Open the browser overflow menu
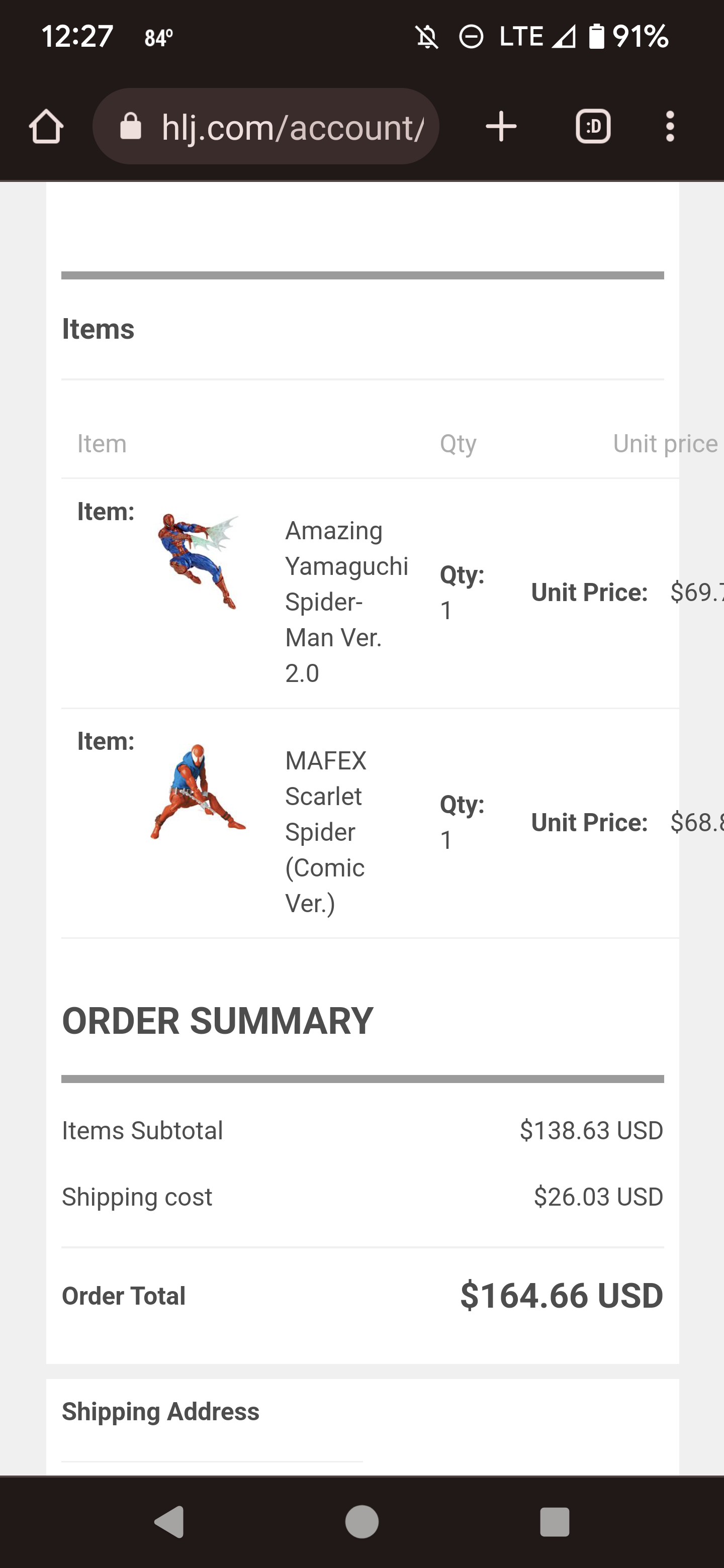724x1568 pixels. click(x=670, y=127)
